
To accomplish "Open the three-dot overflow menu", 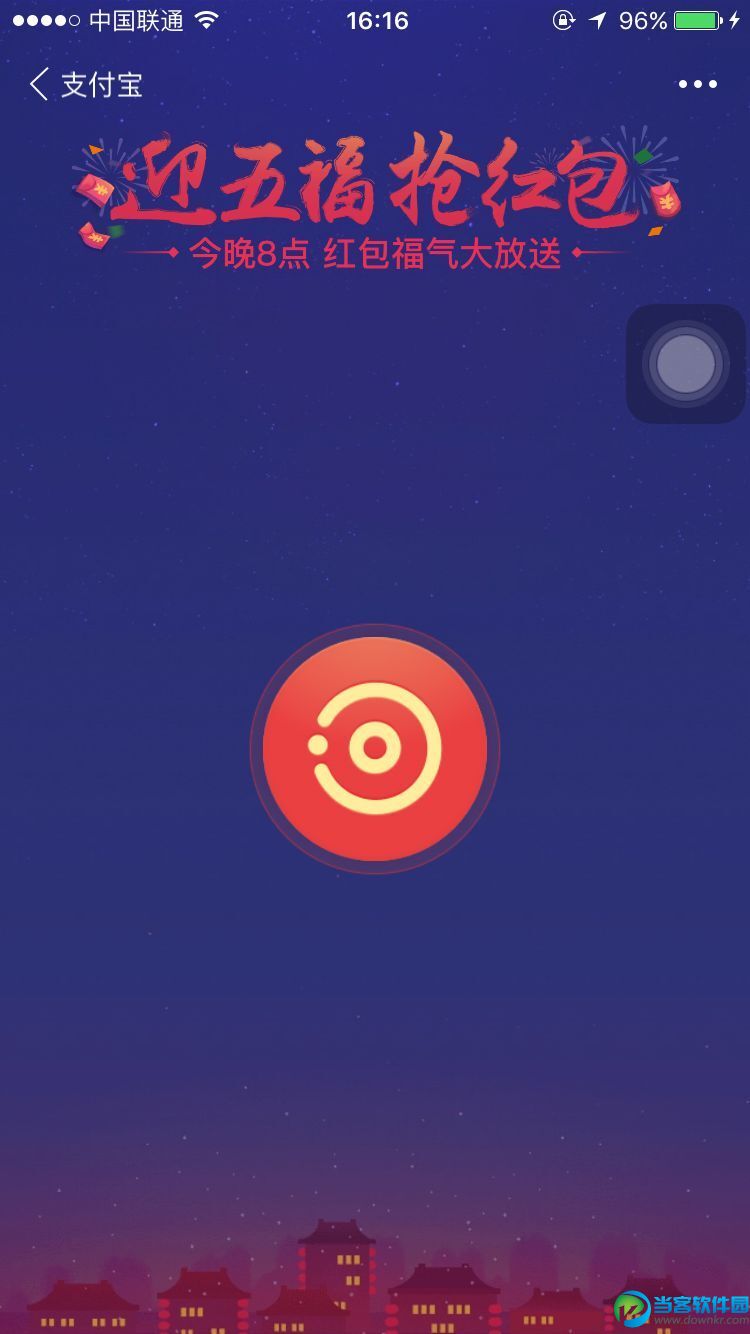I will 697,85.
